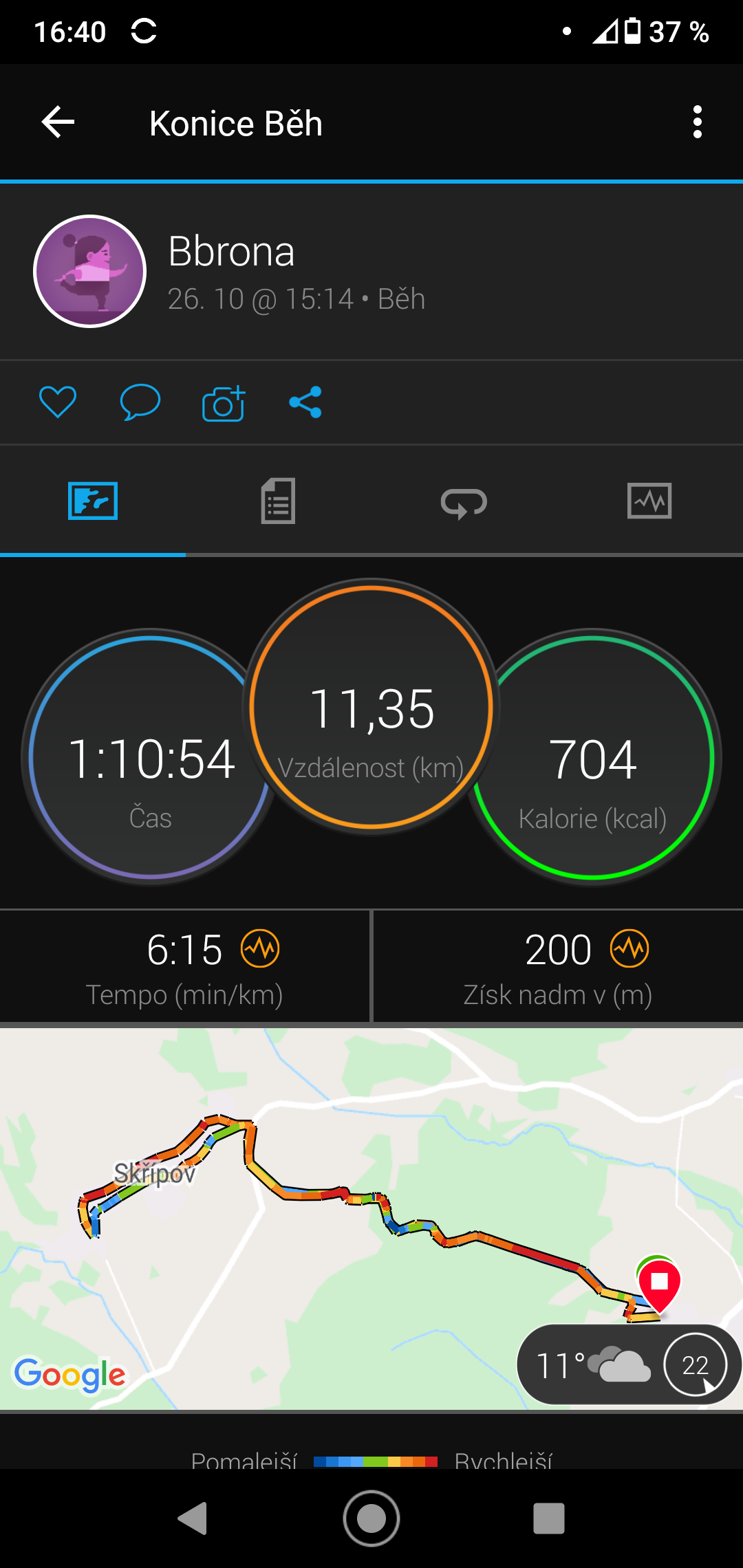Add a photo with the camera icon
Image resolution: width=743 pixels, height=1568 pixels.
coord(224,402)
